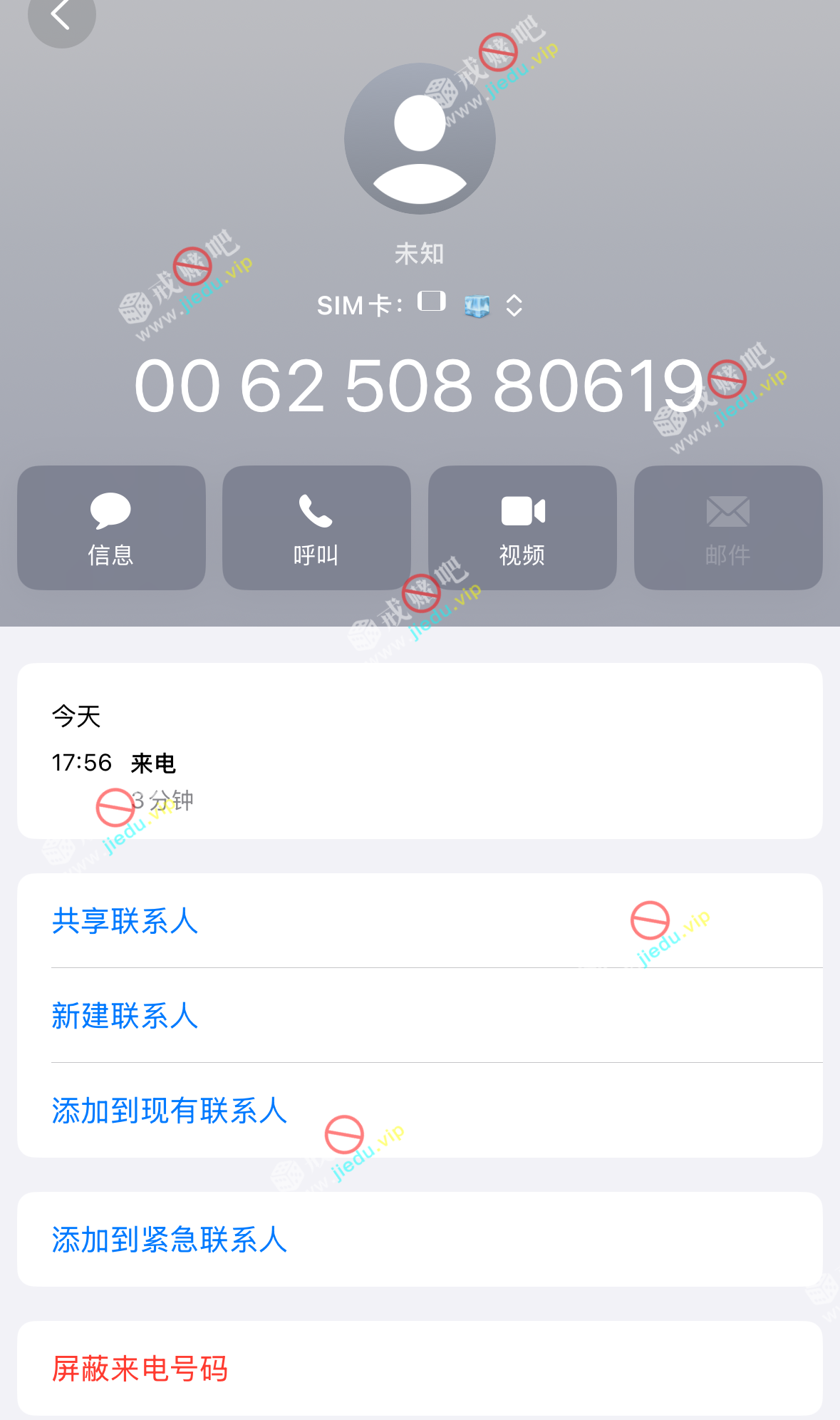Send a message via 信息 button

click(111, 528)
